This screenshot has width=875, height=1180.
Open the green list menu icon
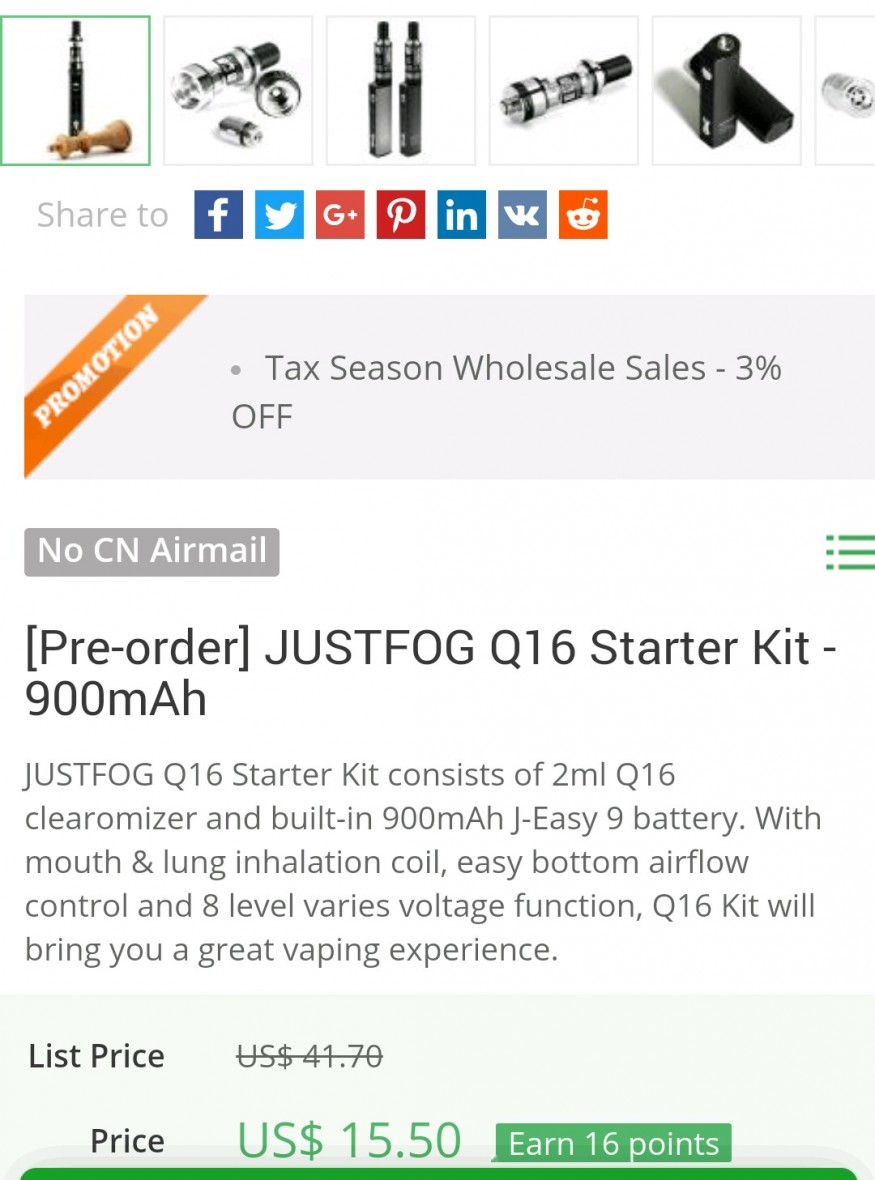tap(850, 552)
